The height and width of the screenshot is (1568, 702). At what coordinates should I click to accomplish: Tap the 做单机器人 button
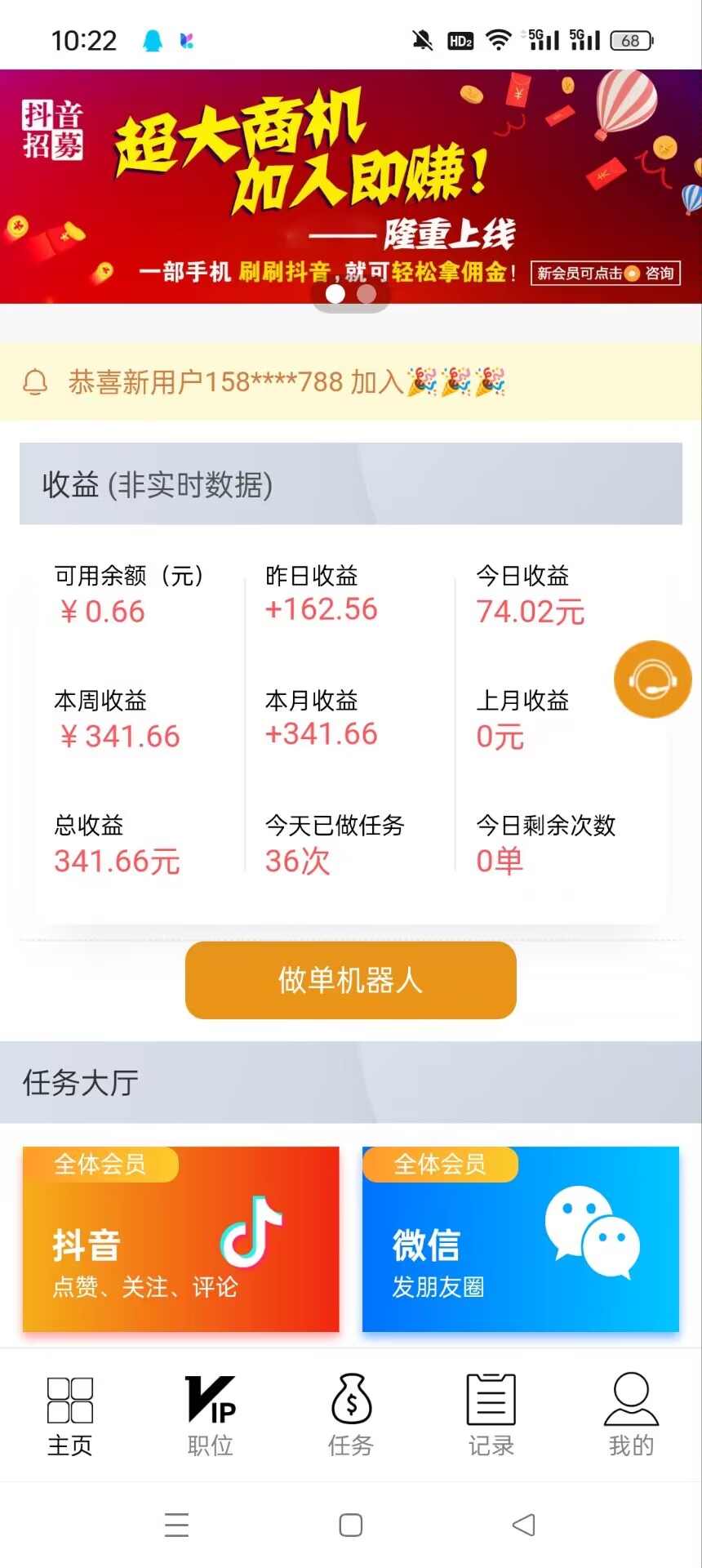351,980
